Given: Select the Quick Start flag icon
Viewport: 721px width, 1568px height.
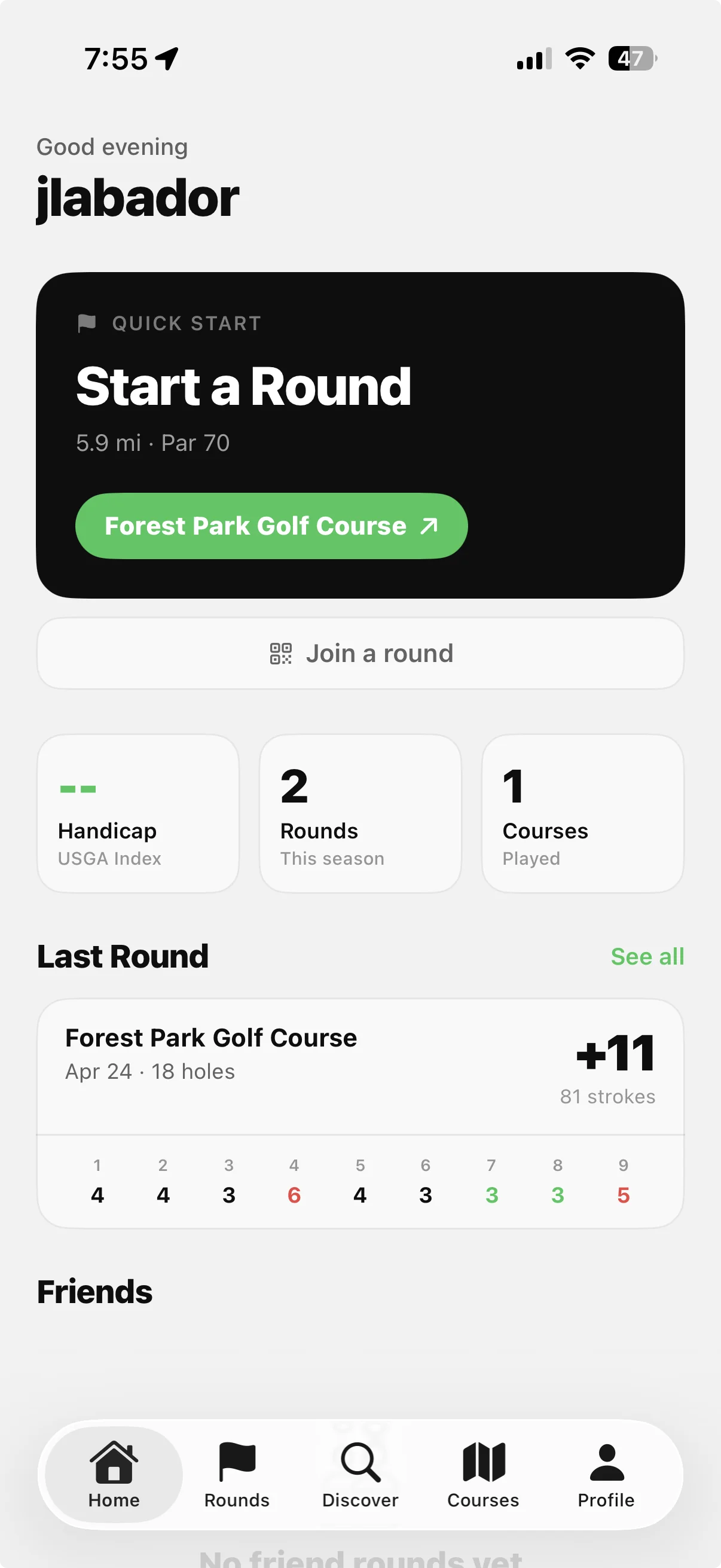Looking at the screenshot, I should pos(87,323).
